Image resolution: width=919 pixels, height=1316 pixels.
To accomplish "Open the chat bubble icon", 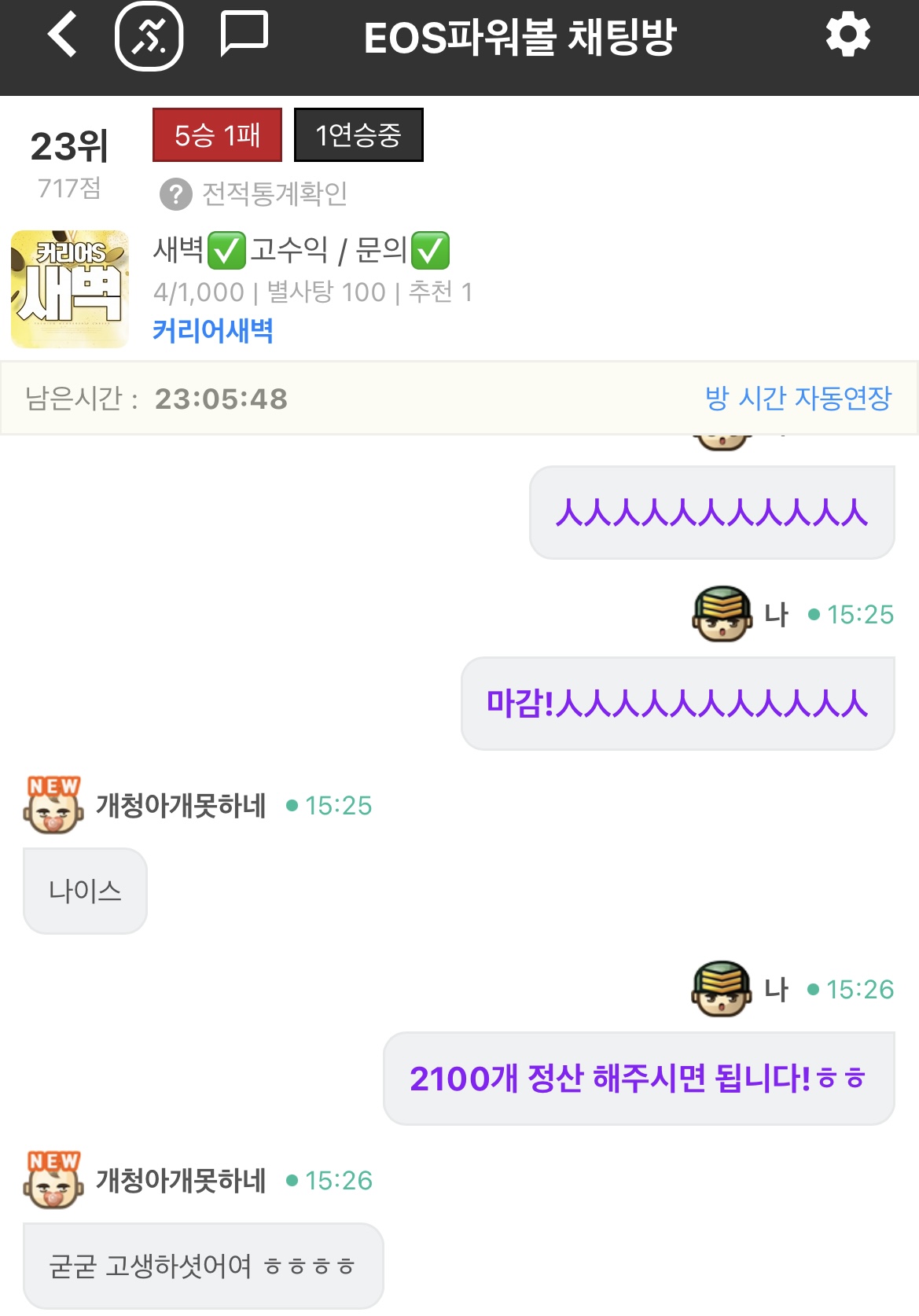I will pyautogui.click(x=244, y=35).
